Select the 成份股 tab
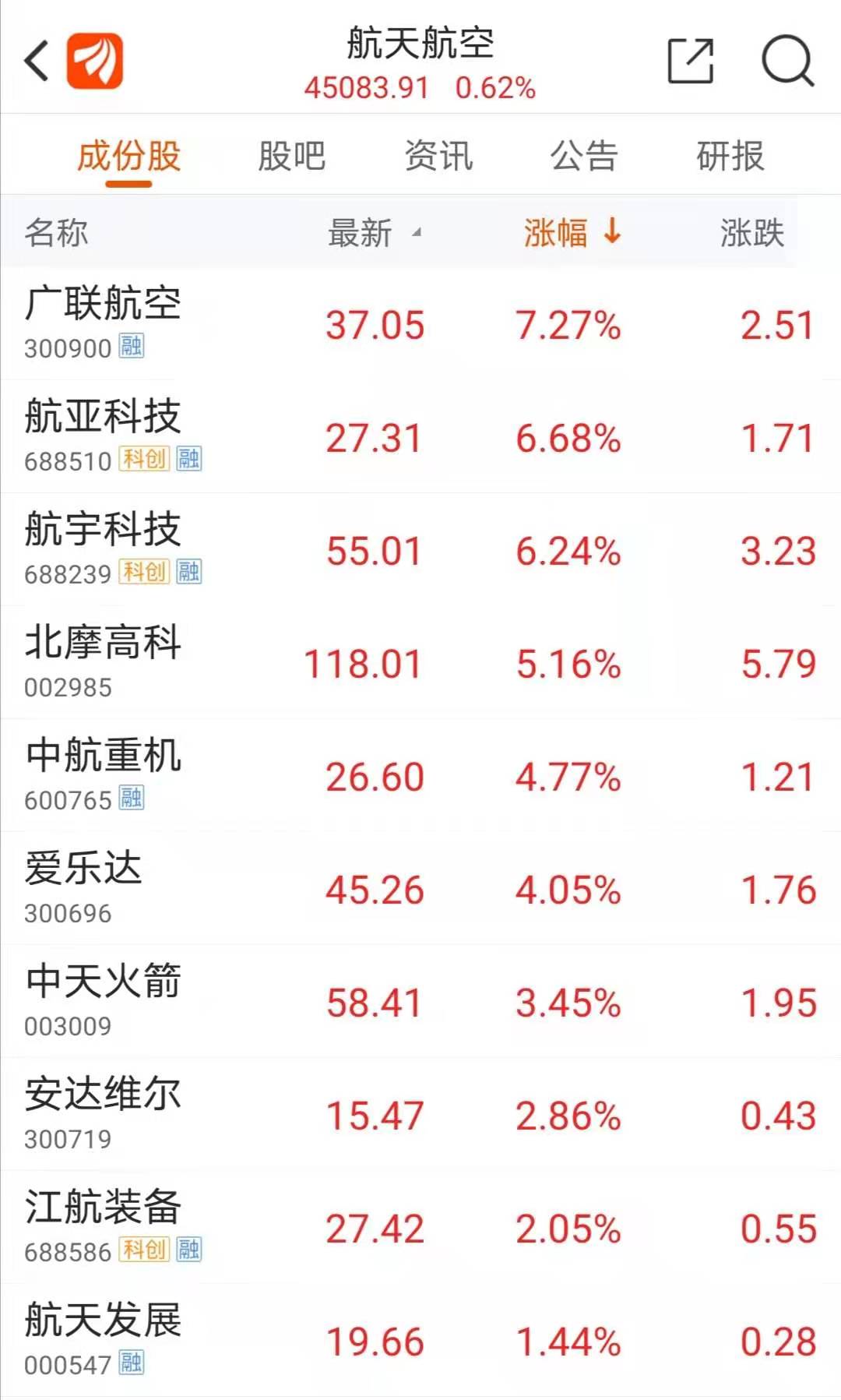This screenshot has height=1400, width=841. 128,156
